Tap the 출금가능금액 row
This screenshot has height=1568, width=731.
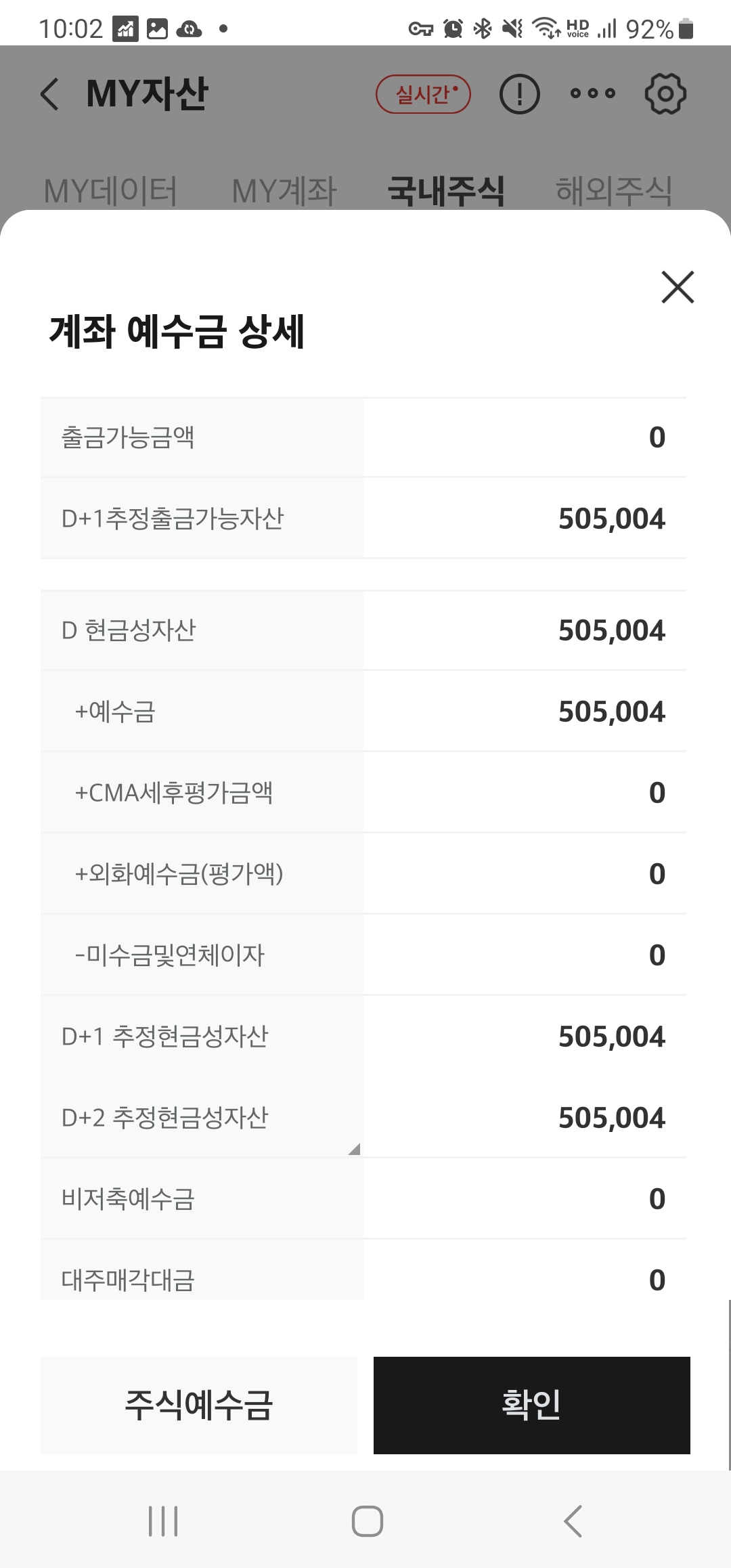(x=365, y=437)
